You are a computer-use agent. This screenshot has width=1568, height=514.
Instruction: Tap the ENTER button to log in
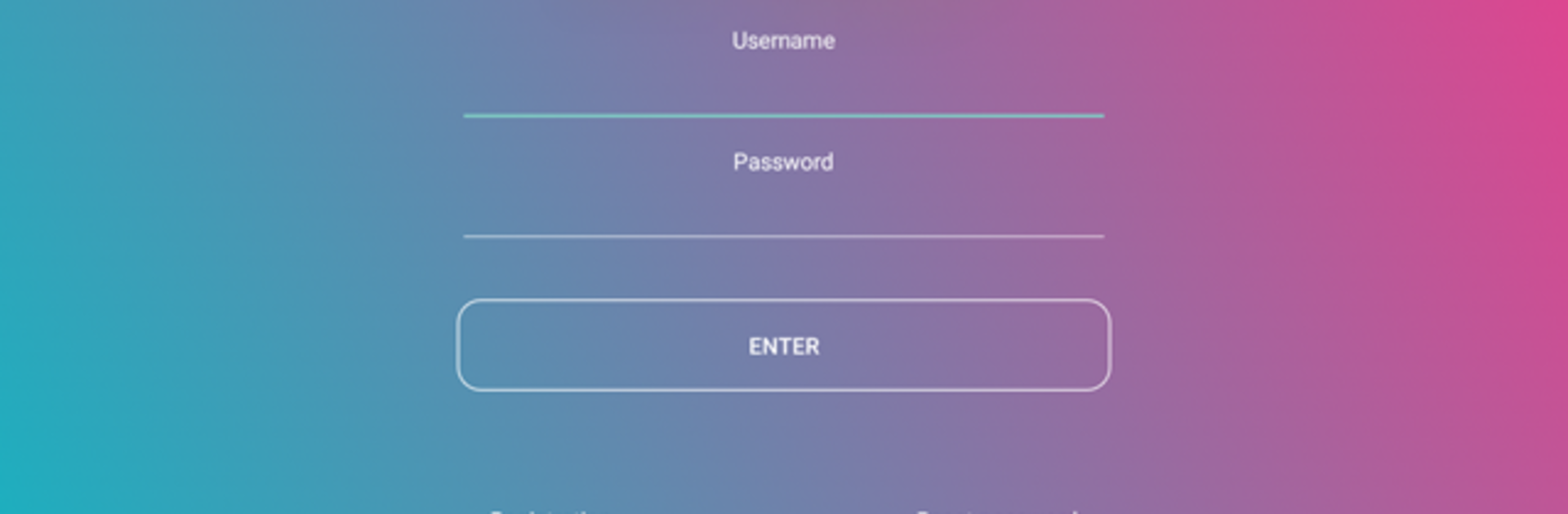point(783,345)
